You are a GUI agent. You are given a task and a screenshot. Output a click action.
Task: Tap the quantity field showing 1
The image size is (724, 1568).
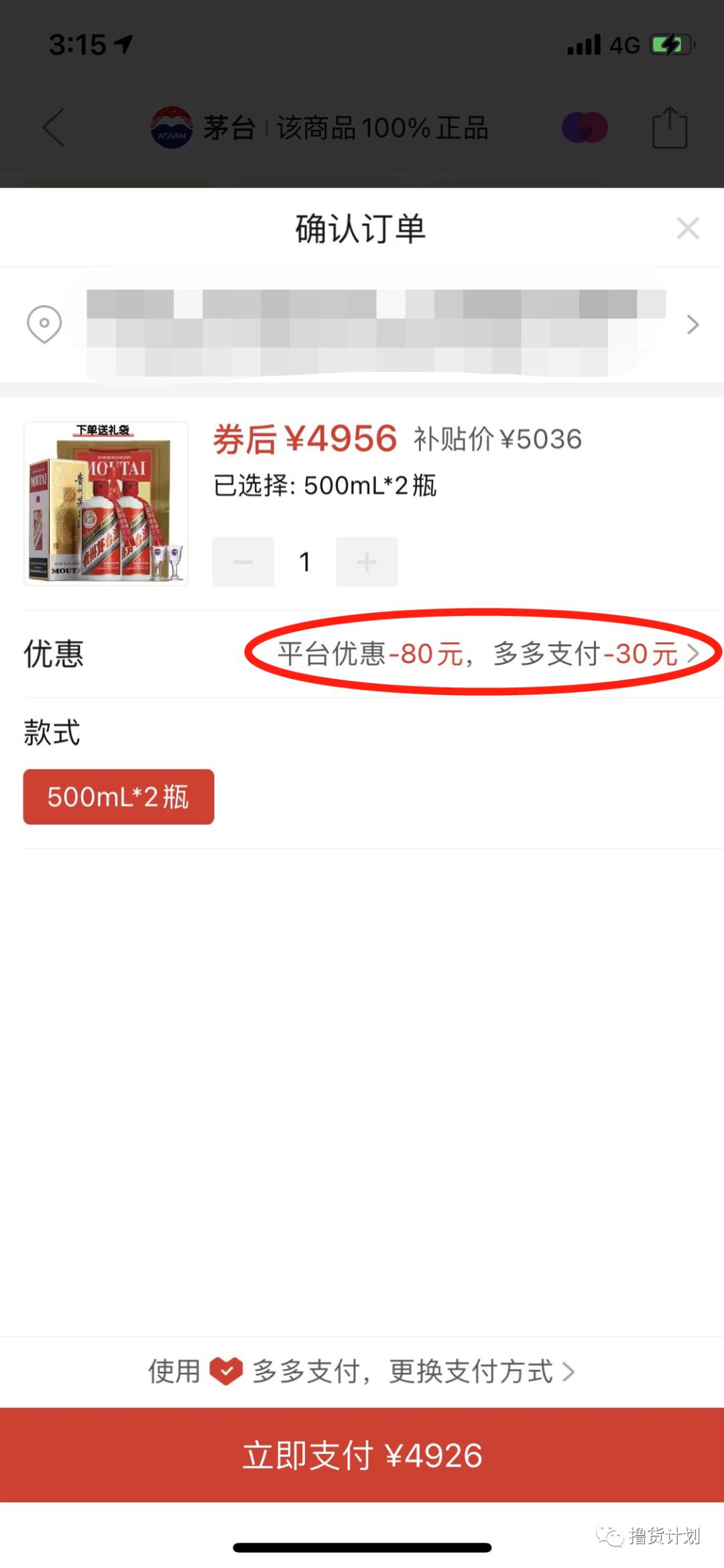[304, 561]
